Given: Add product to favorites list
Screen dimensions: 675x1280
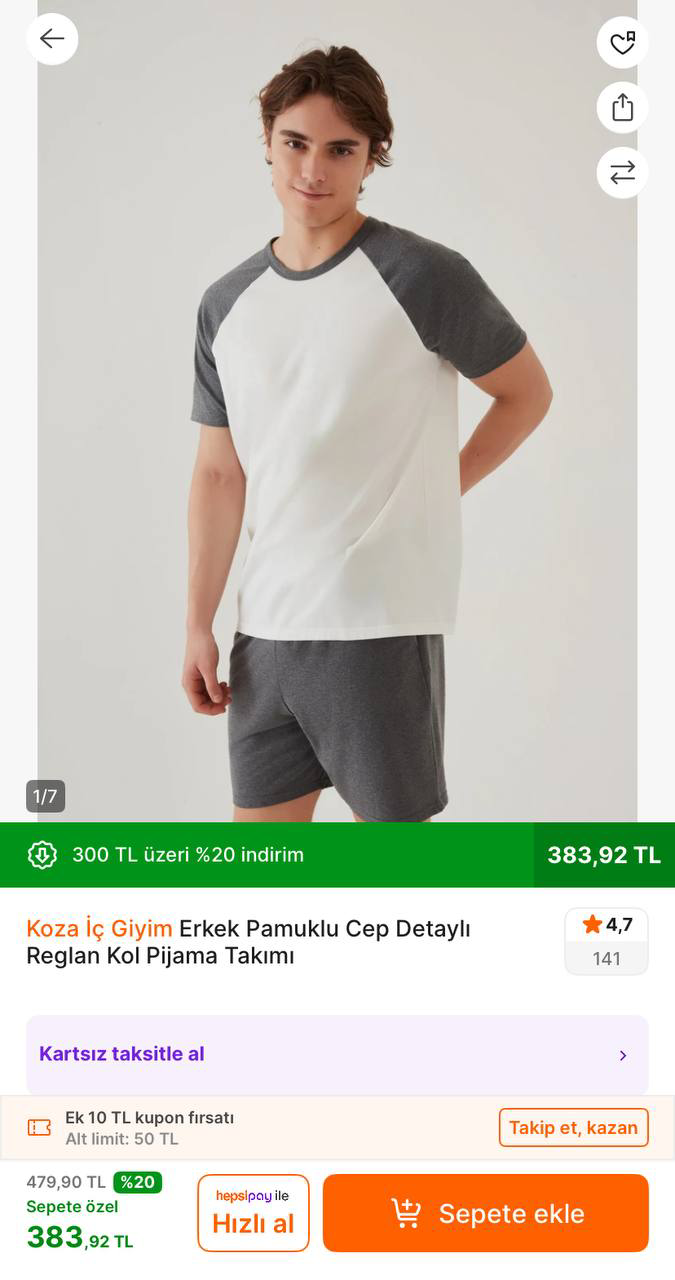Looking at the screenshot, I should click(x=622, y=43).
